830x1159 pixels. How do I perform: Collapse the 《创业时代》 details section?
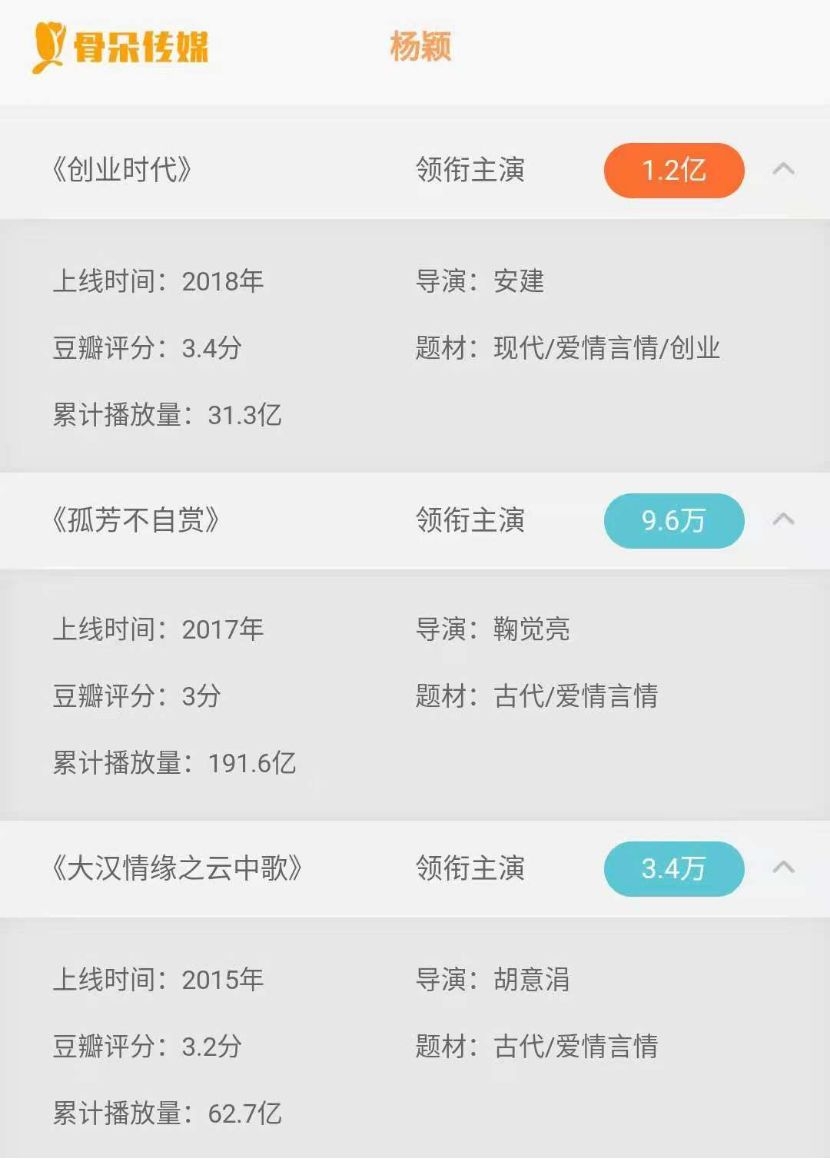coord(783,169)
